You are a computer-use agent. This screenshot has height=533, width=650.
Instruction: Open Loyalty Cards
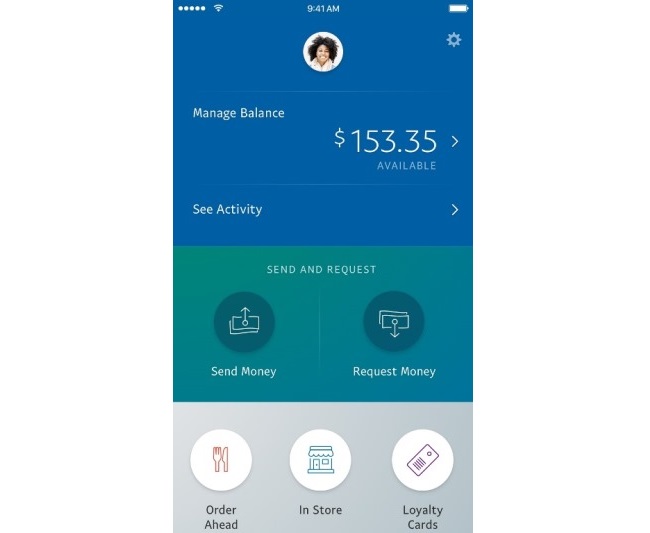(422, 460)
